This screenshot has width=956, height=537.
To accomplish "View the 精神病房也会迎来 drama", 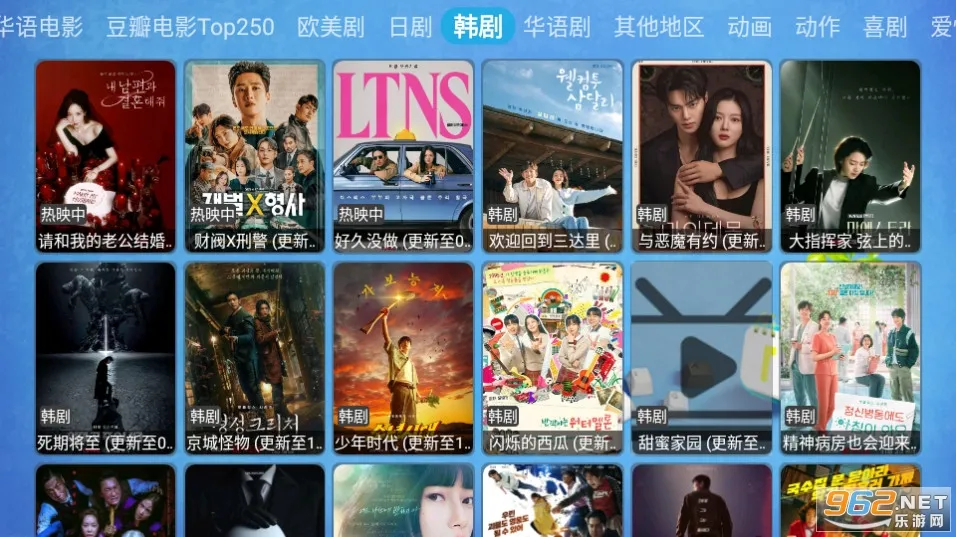I will pyautogui.click(x=850, y=358).
